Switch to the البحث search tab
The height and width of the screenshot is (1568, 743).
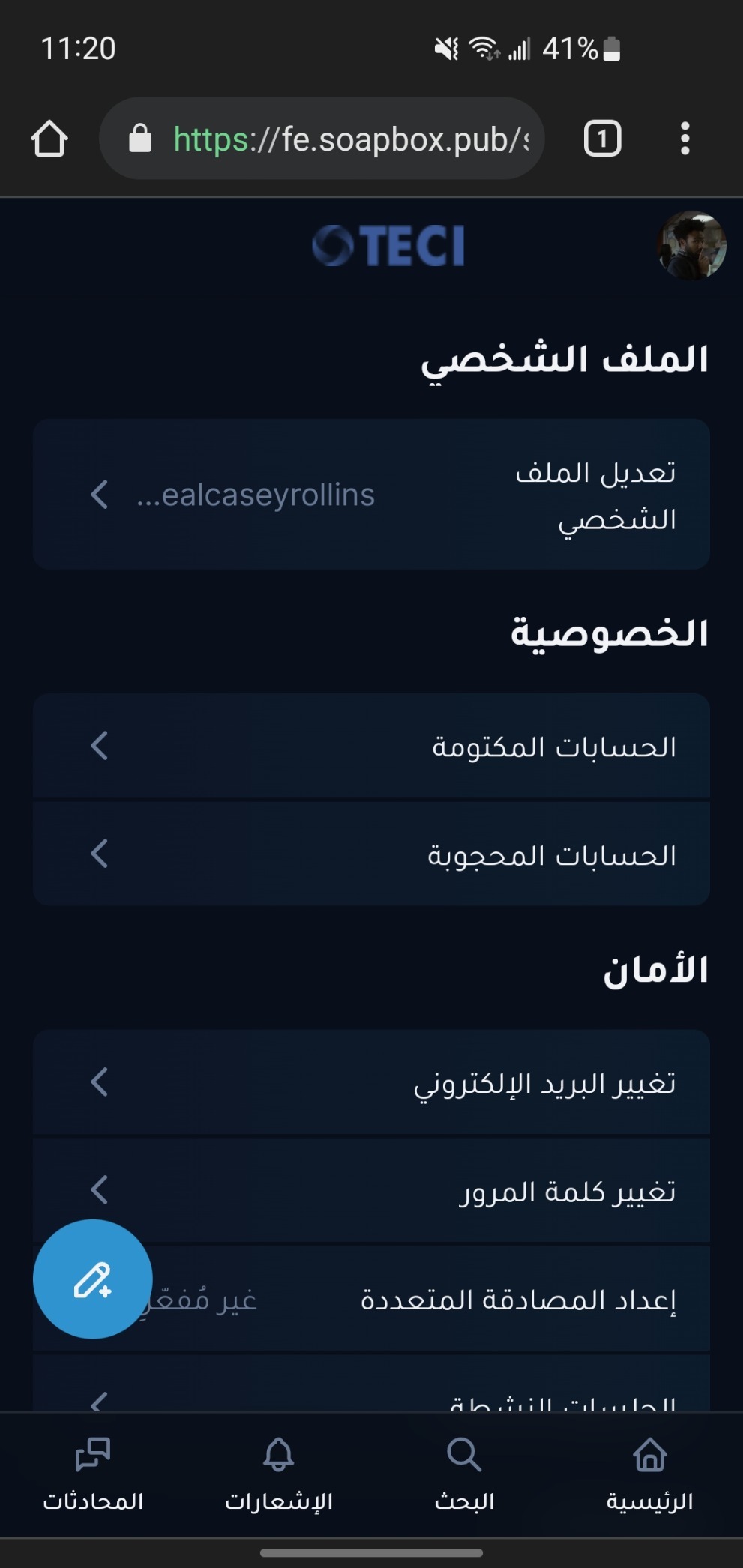(x=464, y=1475)
